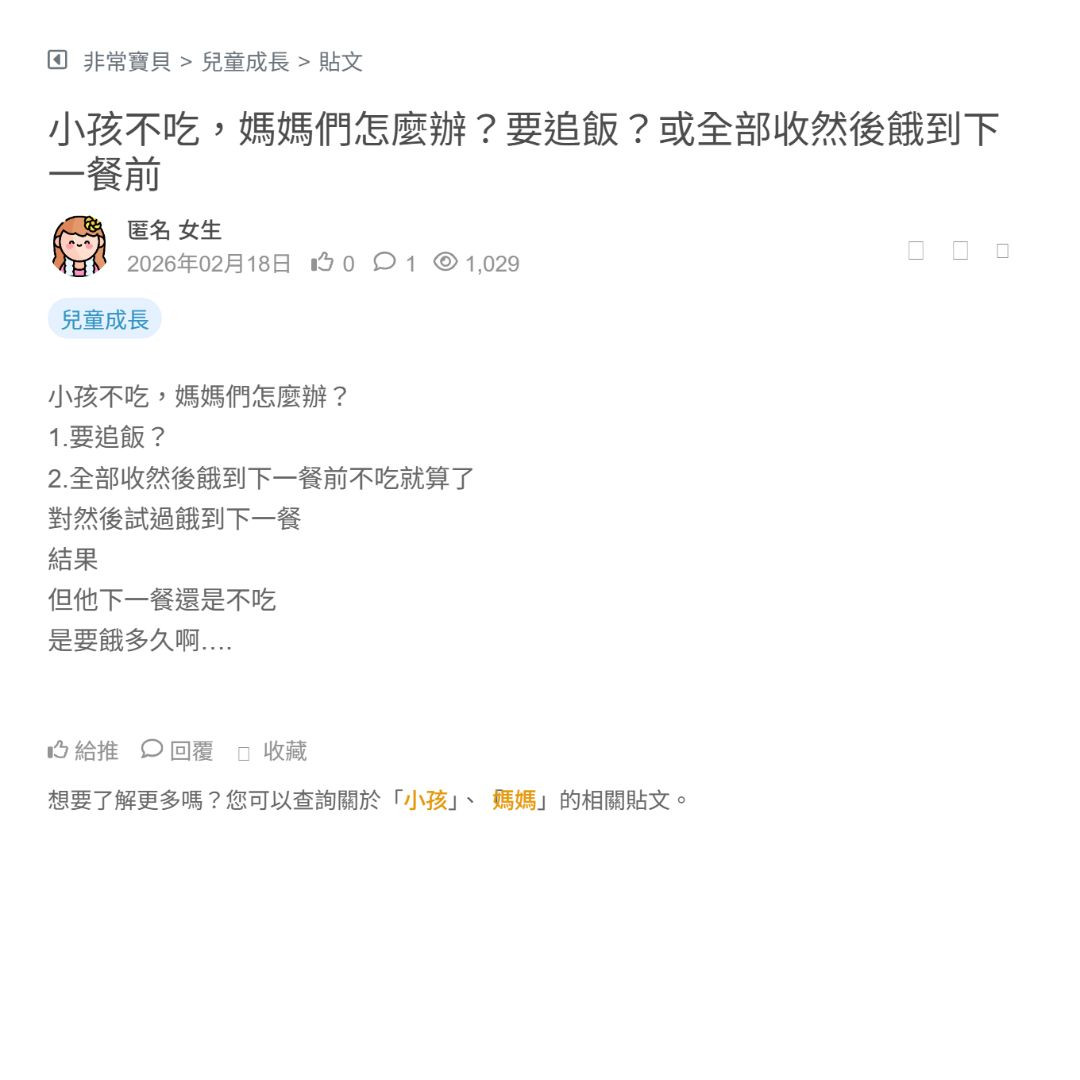Give the post a 給推 like
Screen dimensions: 1080x1080
click(83, 750)
